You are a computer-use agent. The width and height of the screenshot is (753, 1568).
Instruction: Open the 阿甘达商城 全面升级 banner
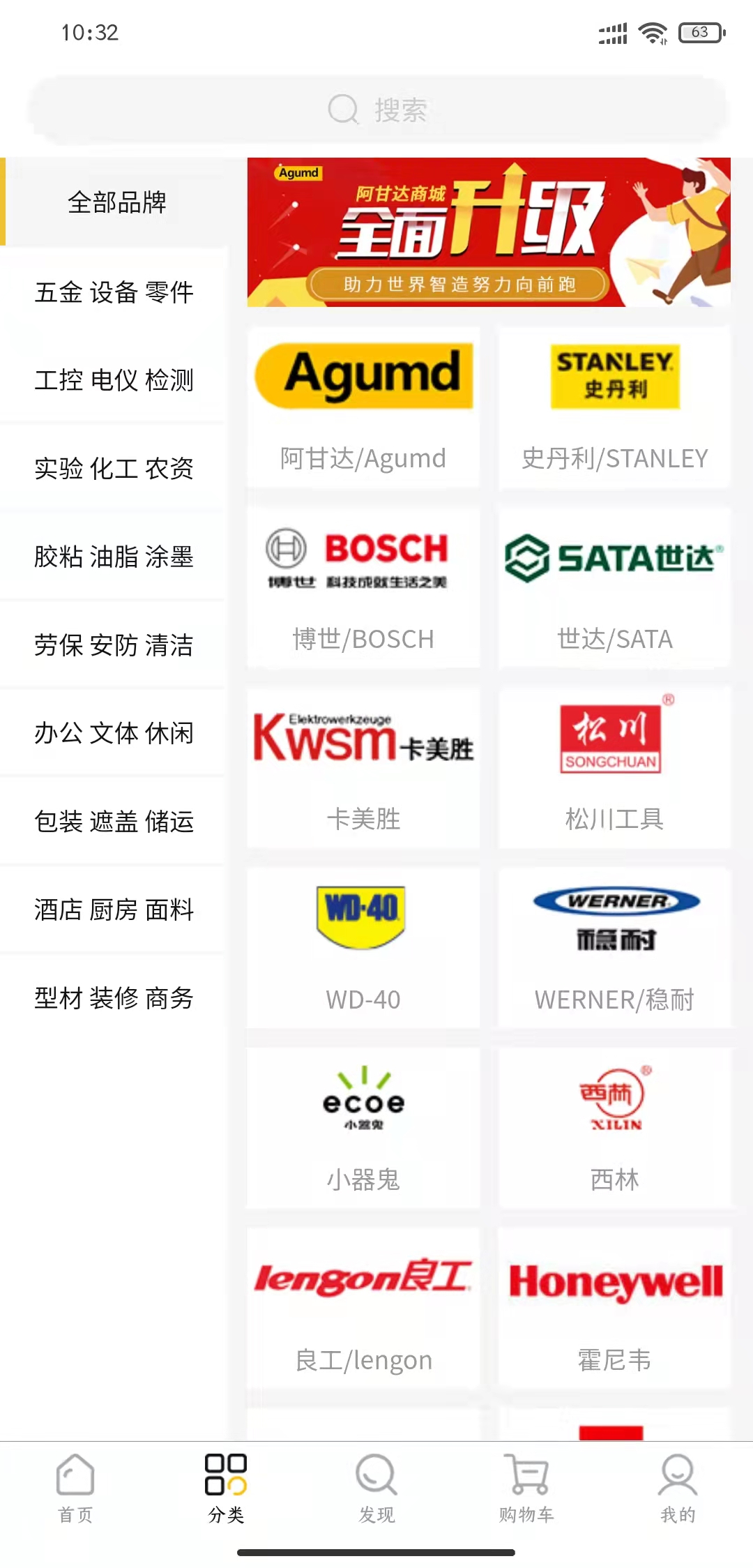pyautogui.click(x=489, y=232)
